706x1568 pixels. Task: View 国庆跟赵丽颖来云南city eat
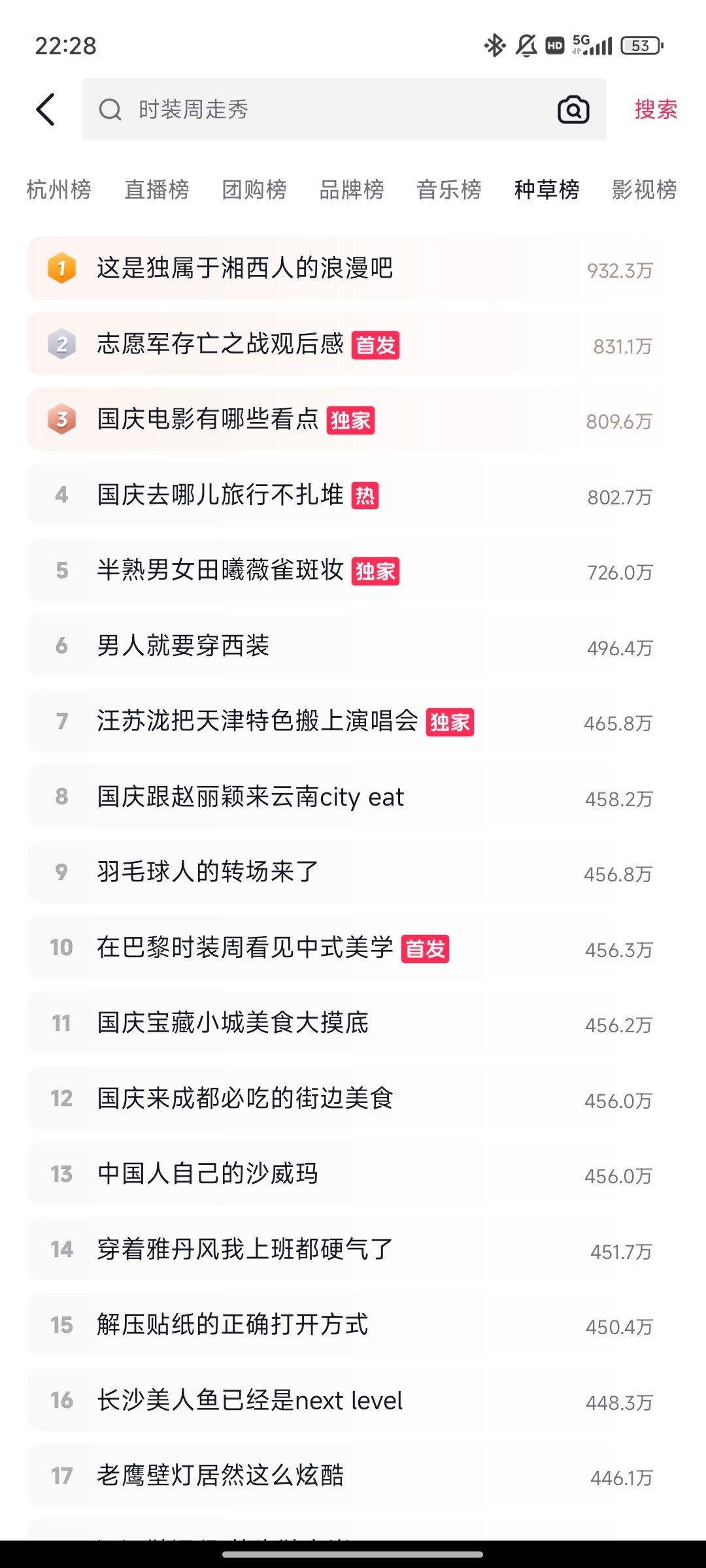(250, 797)
